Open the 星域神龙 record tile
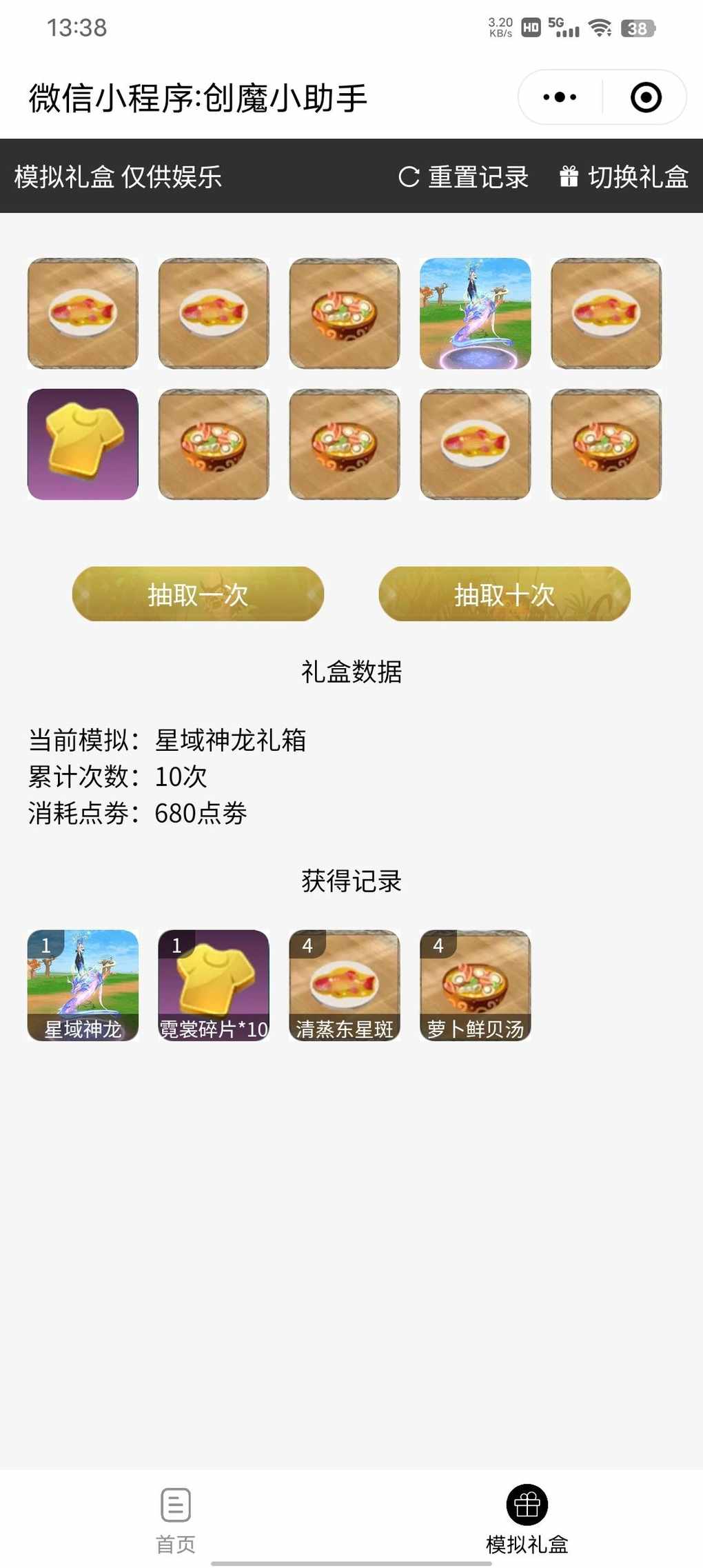The height and width of the screenshot is (1568, 703). point(83,985)
